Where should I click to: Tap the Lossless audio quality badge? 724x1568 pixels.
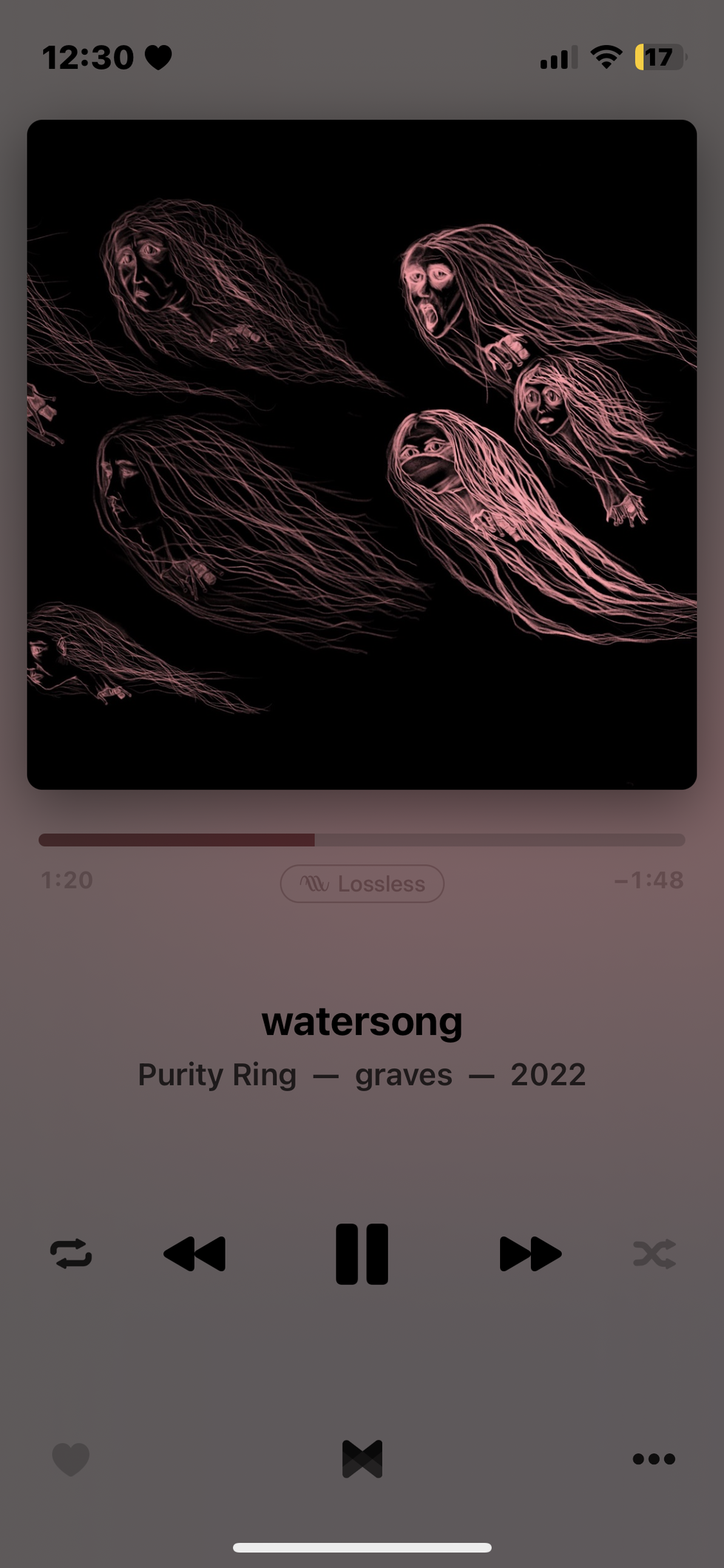tap(362, 884)
